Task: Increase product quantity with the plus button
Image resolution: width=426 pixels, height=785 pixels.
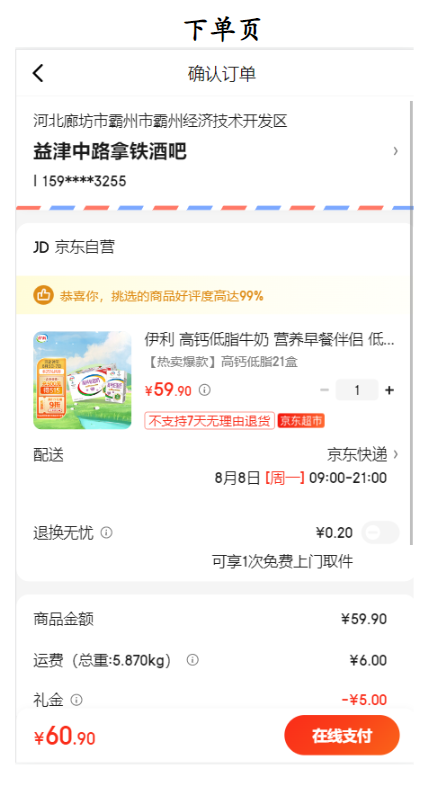Action: (x=389, y=390)
